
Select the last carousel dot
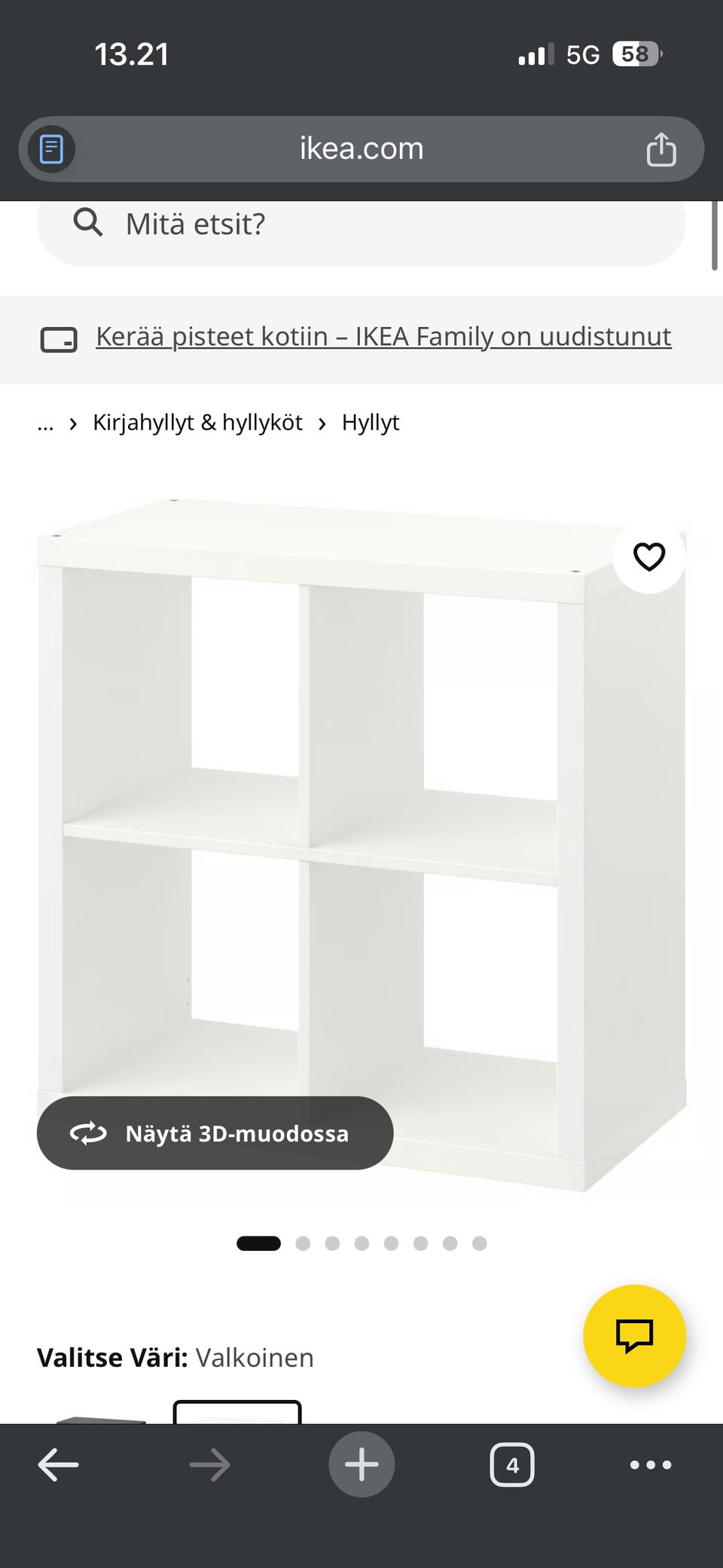[479, 1242]
